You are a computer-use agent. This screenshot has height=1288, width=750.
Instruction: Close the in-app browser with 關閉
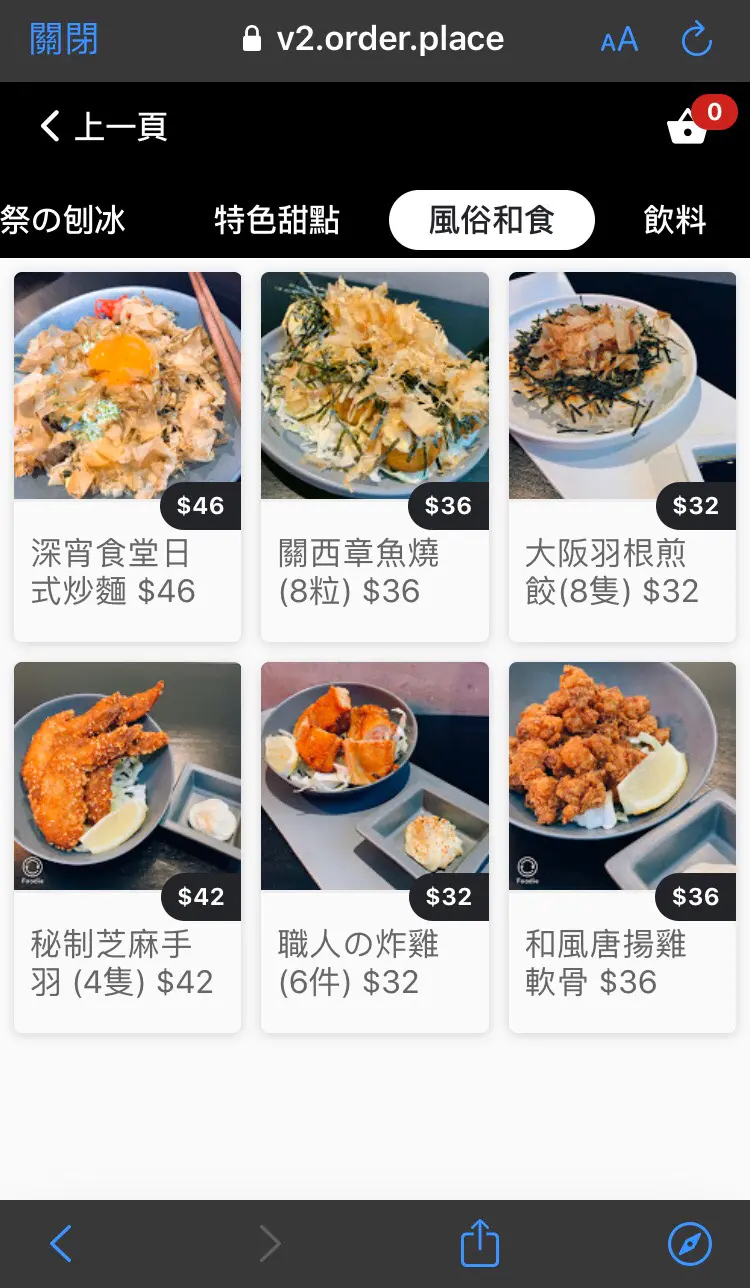coord(64,40)
